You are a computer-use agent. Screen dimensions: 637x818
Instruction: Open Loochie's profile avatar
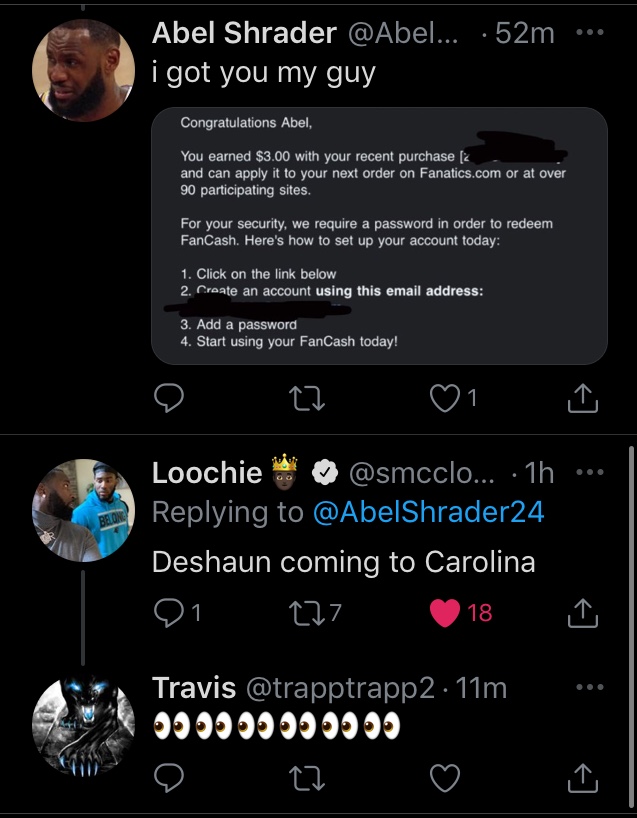pyautogui.click(x=84, y=509)
